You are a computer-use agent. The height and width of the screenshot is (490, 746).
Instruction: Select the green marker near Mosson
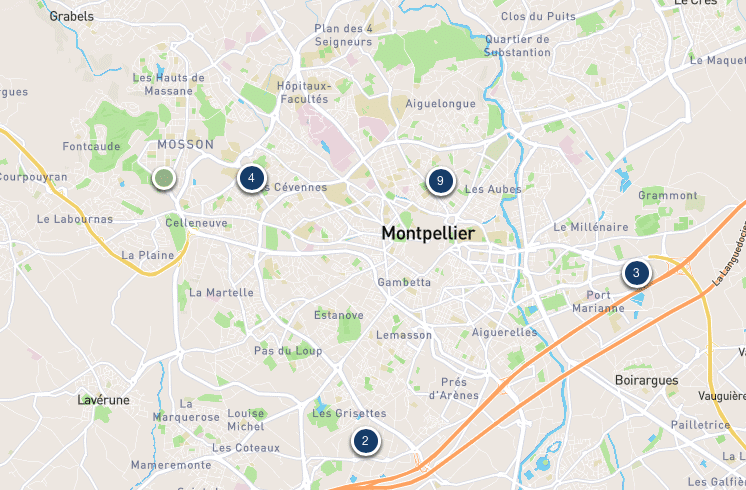163,179
